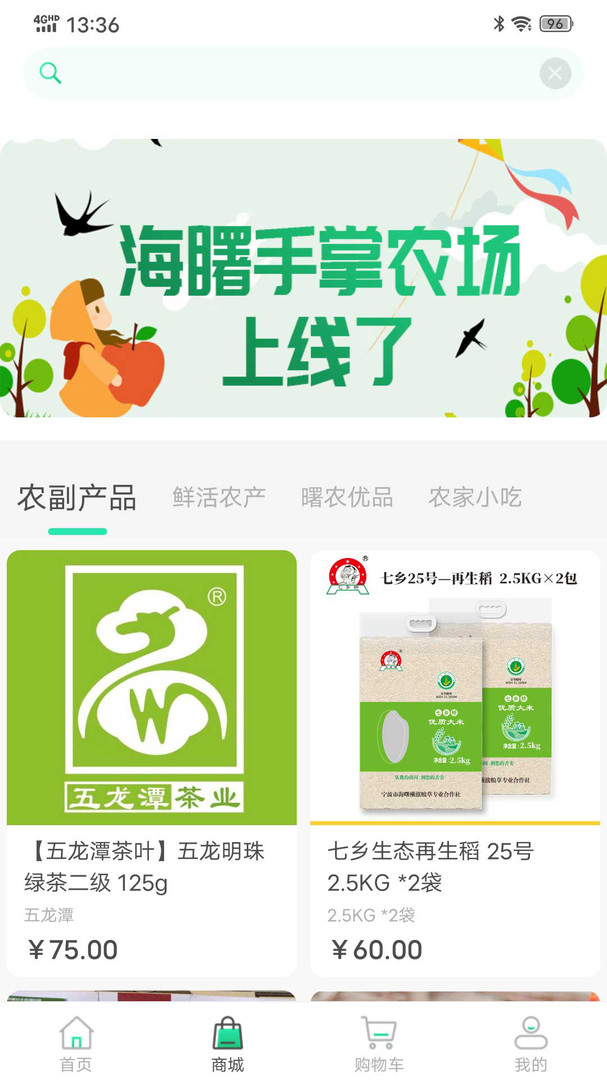Select the 商城 mall tab
Screen dimensions: 607x1080
click(227, 1043)
